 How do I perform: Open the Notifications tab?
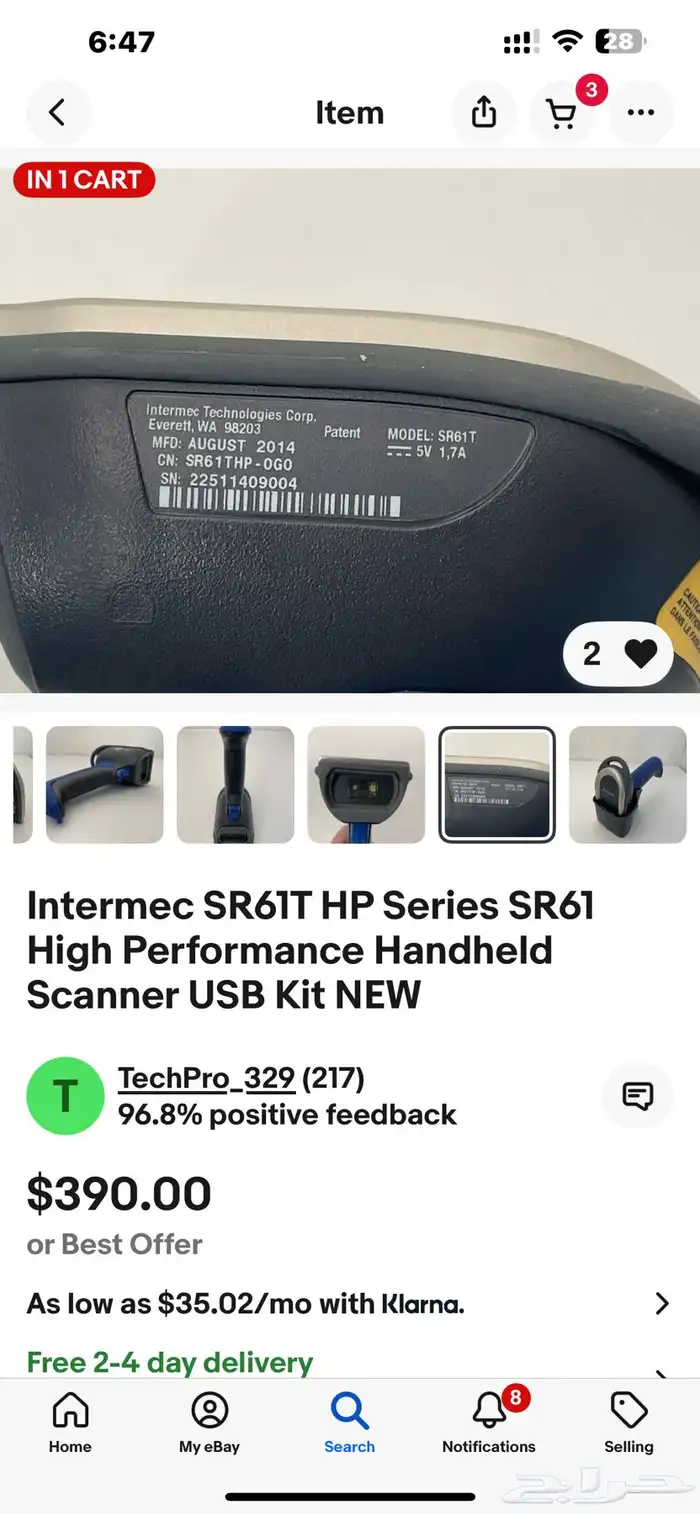click(x=489, y=1423)
